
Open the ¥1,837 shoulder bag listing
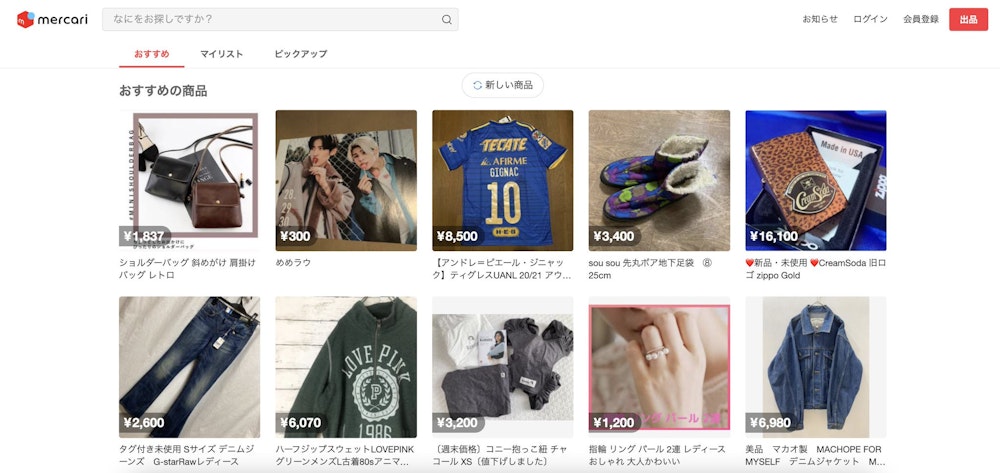click(189, 180)
